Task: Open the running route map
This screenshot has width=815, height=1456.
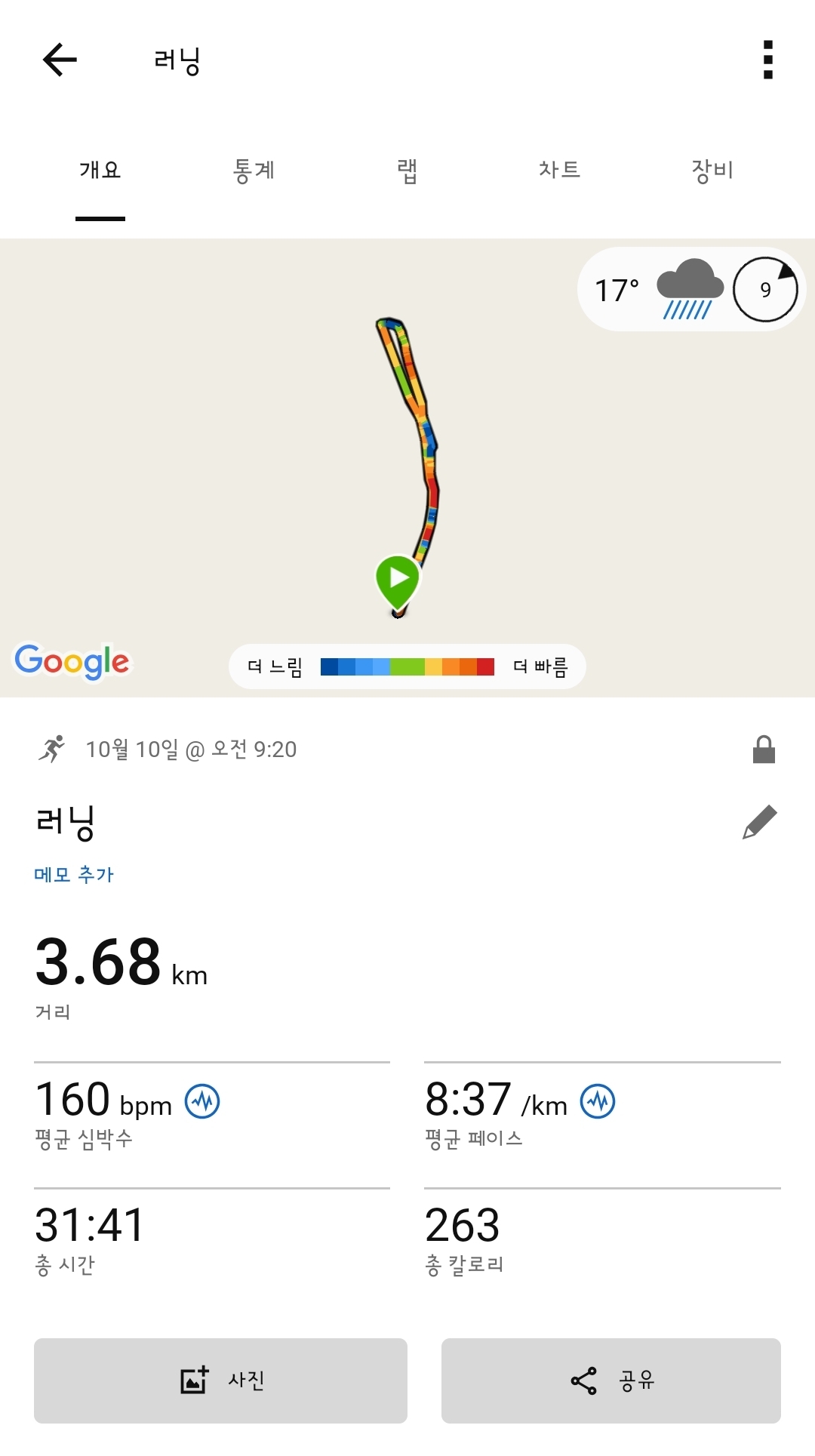Action: click(407, 468)
